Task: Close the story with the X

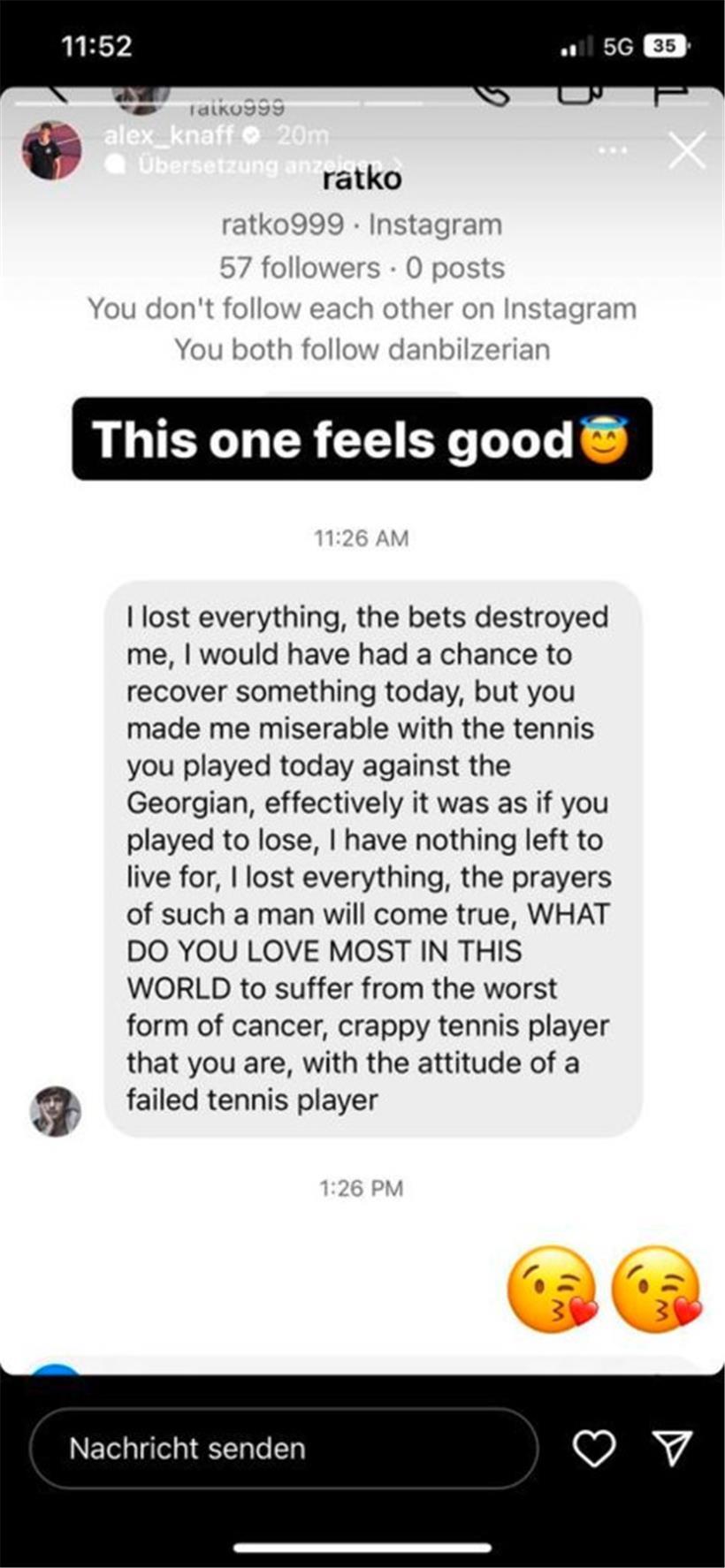Action: pos(687,150)
